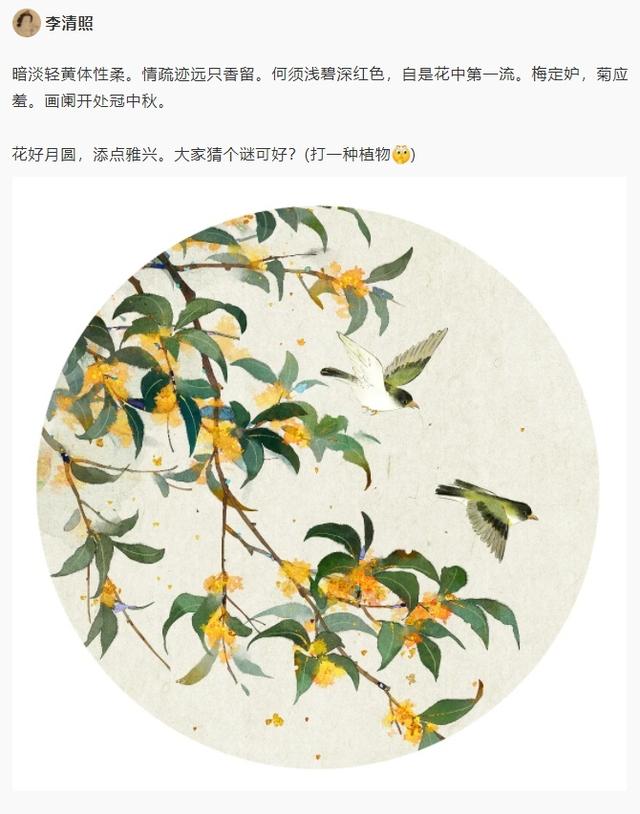Open 李清照's profile picture
Screen dimensions: 640x814
[x=26, y=23]
